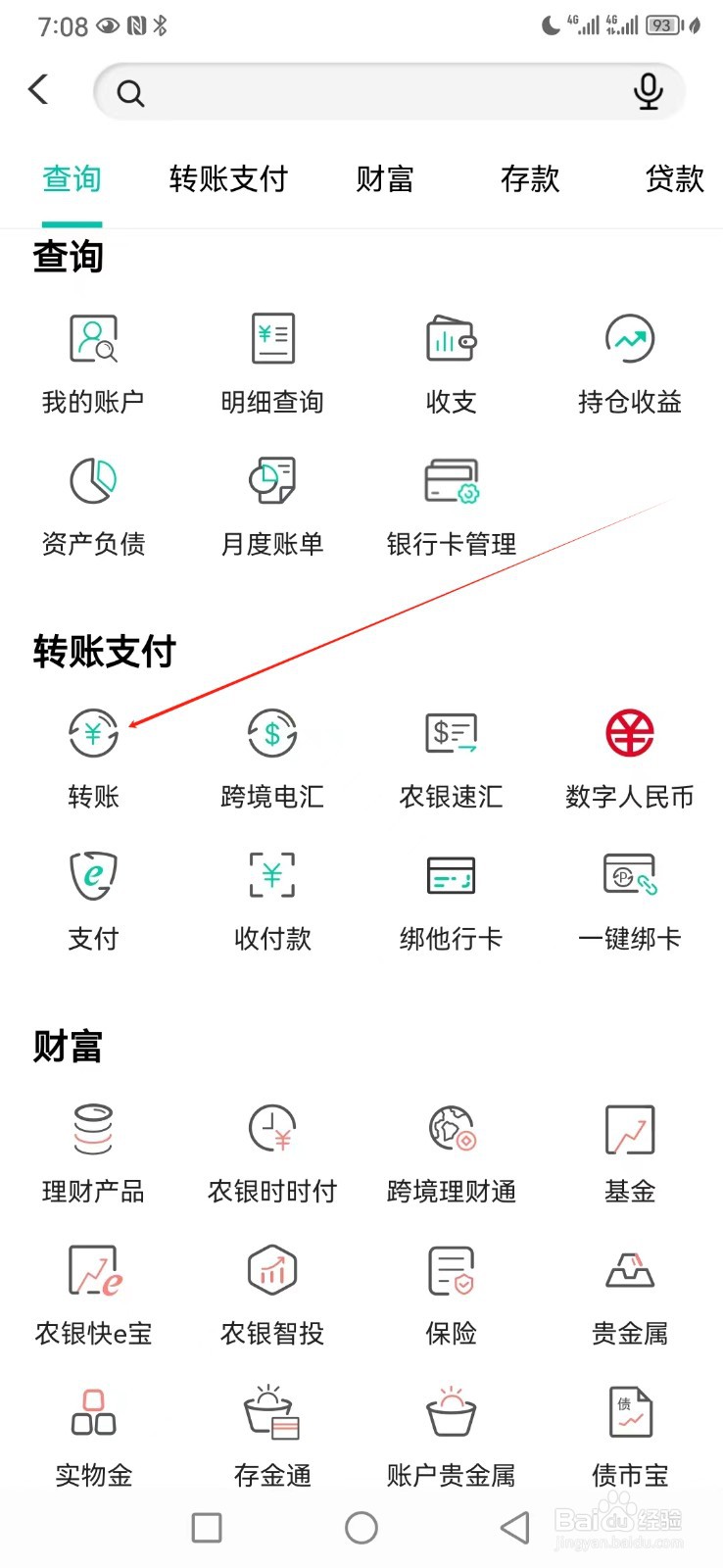723x1568 pixels.
Task: Open the 转账 (Transfer) icon
Action: (x=93, y=755)
